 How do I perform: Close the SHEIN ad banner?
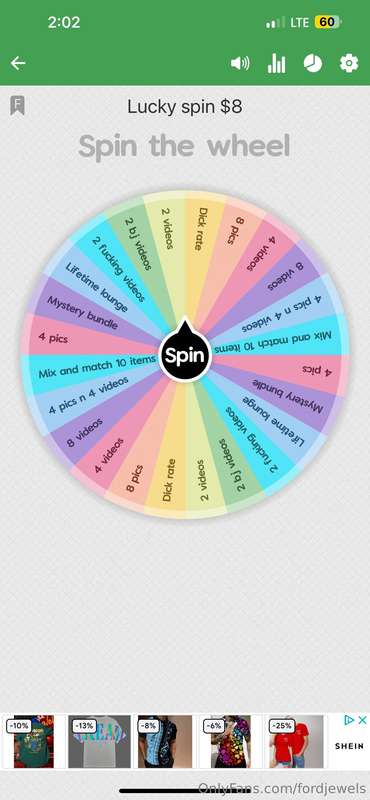tap(362, 720)
